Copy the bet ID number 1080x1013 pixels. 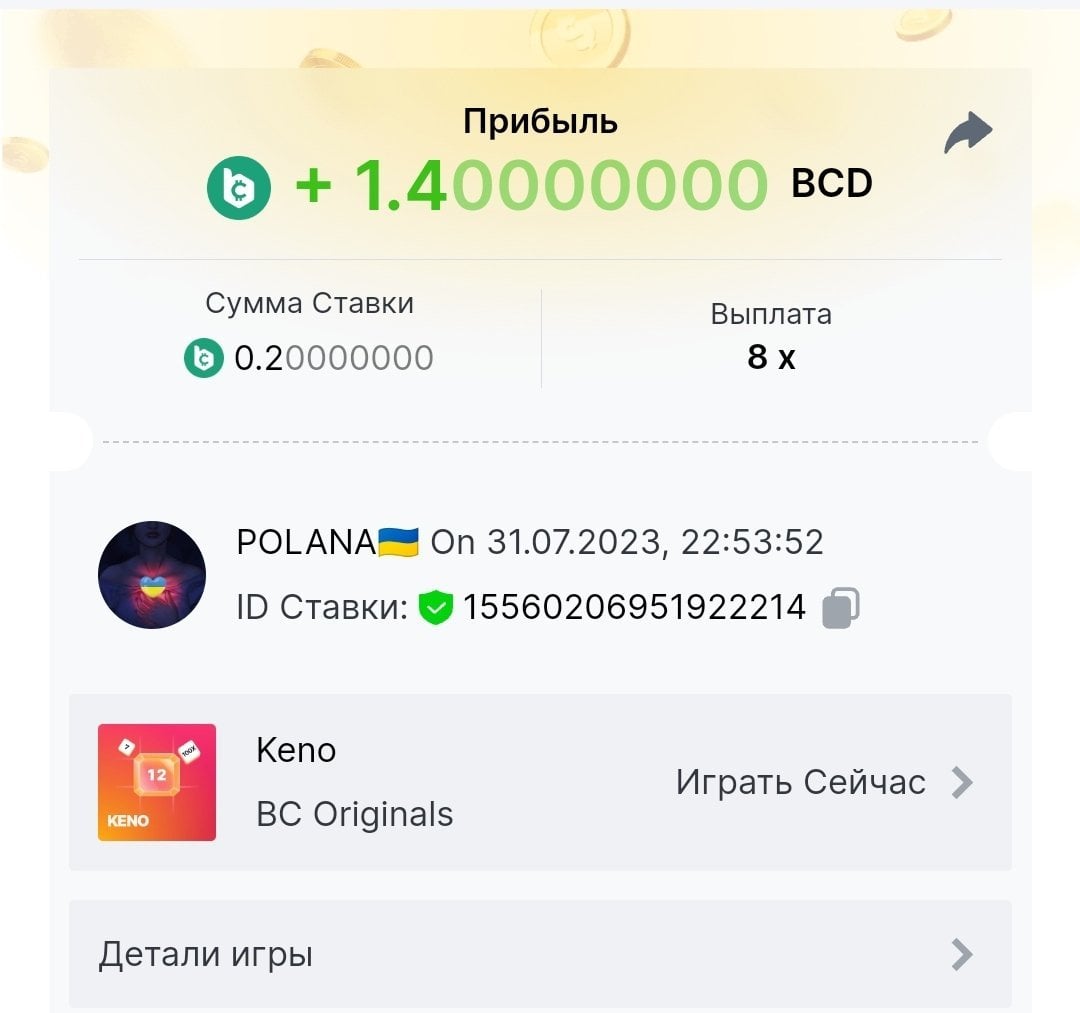click(x=840, y=607)
